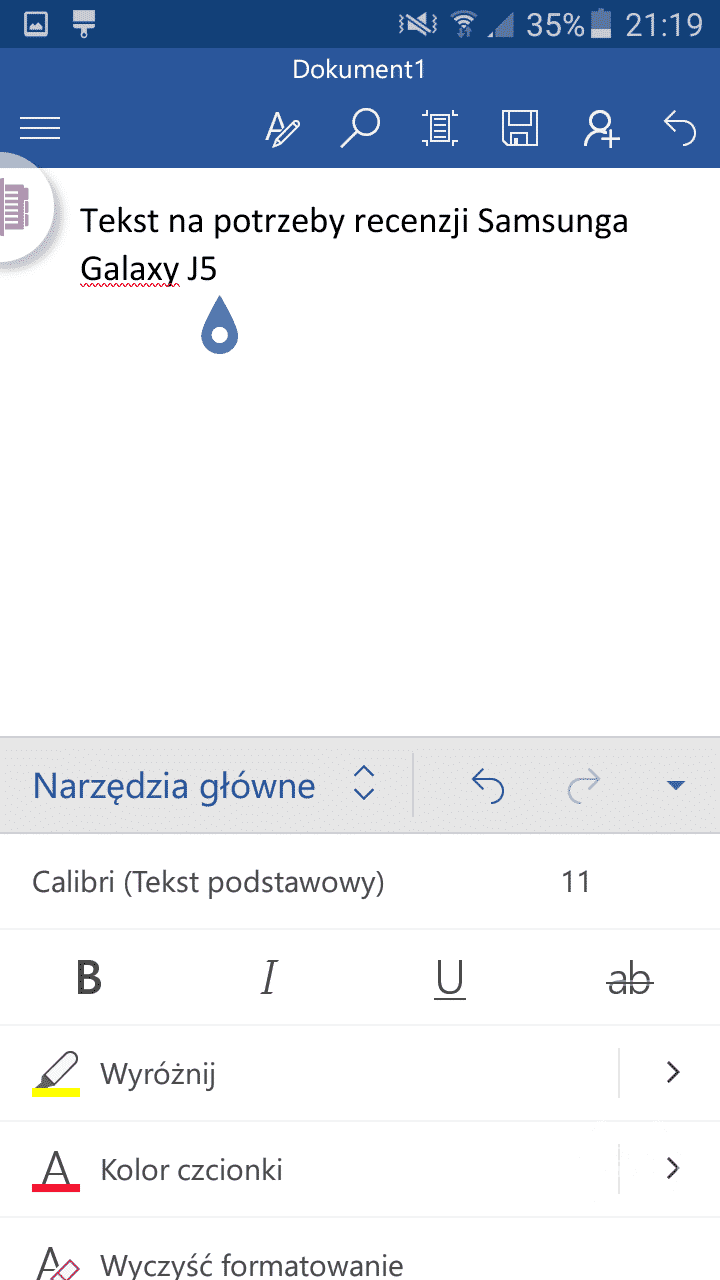Change font Calibri (Tekst podstawowy)
Viewport: 720px width, 1280px height.
(208, 882)
